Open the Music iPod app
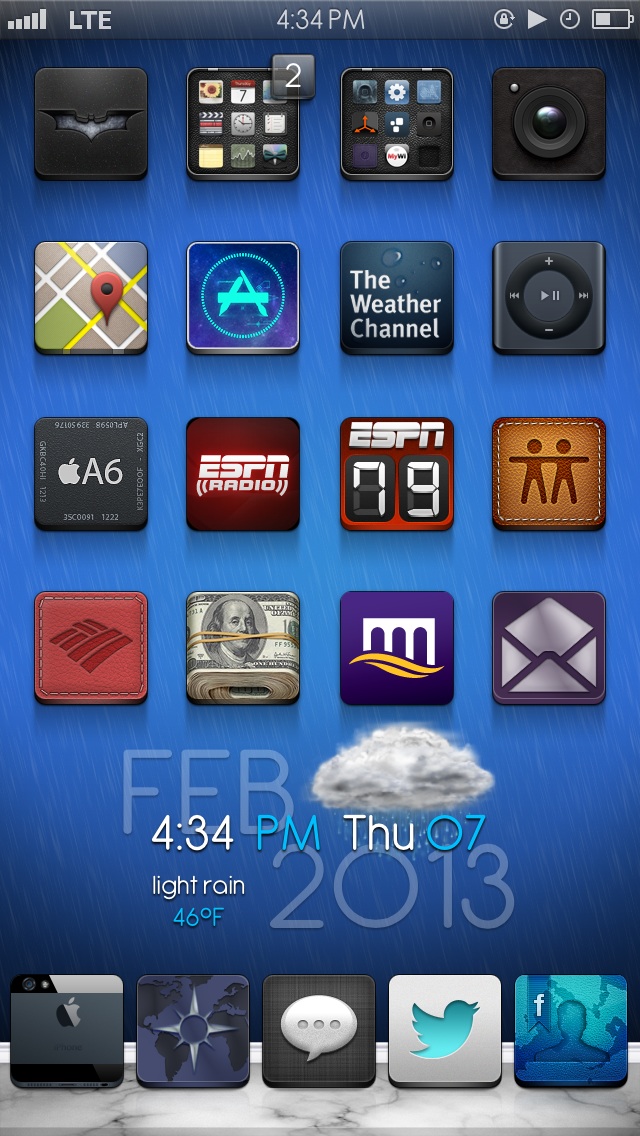640x1136 pixels. coord(549,297)
